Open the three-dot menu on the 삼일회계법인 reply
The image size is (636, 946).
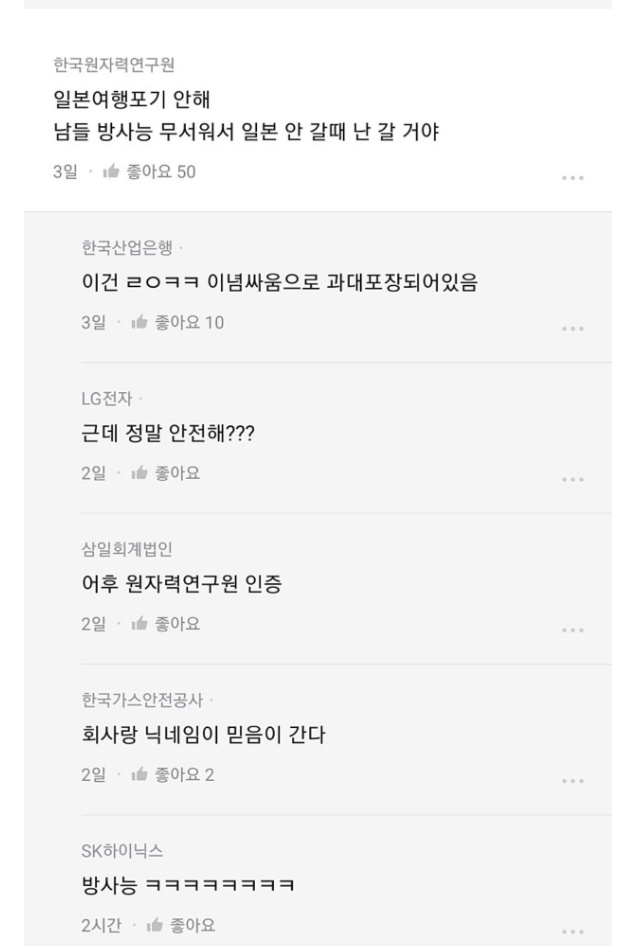[571, 629]
